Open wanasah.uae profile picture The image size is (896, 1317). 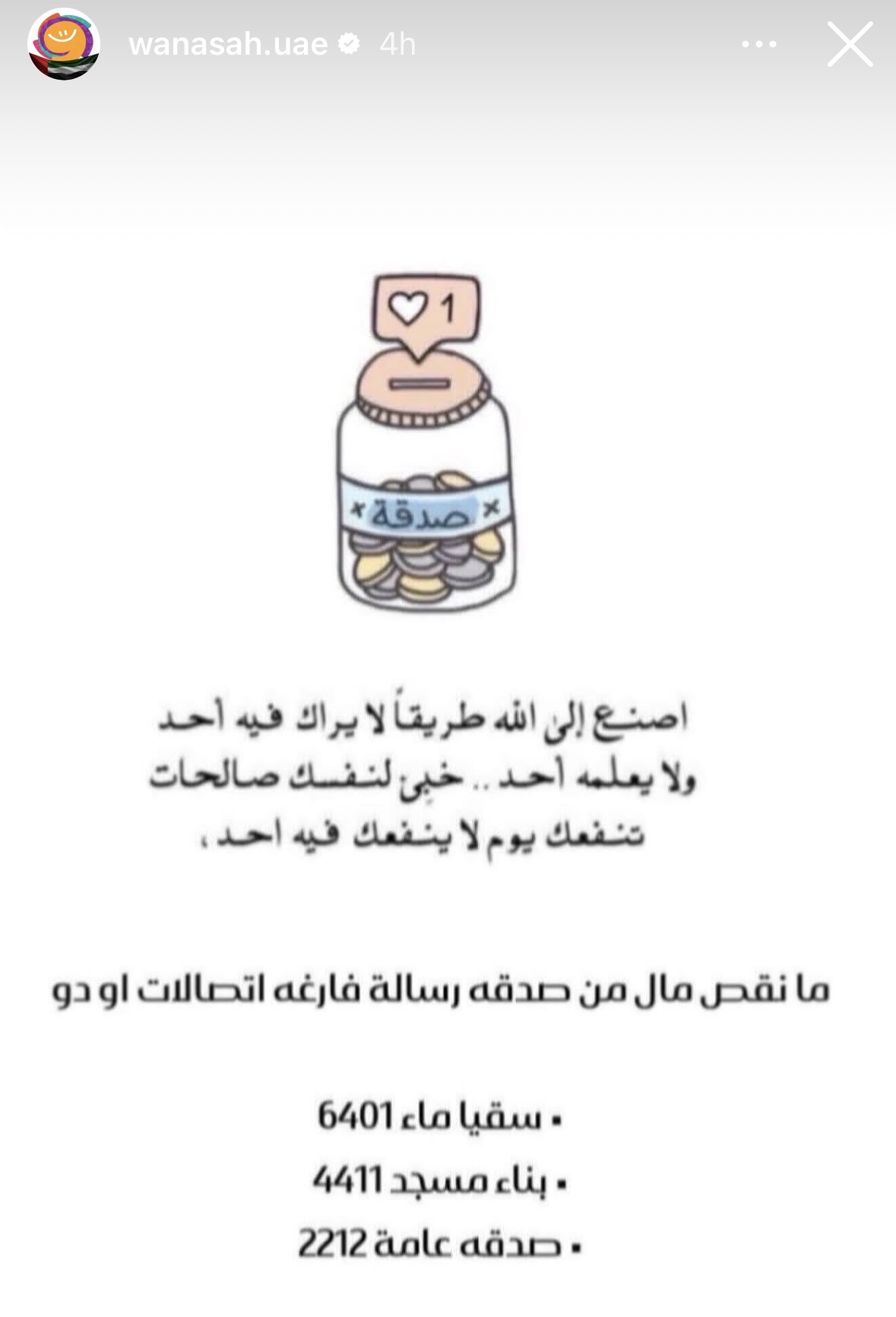pos(64,44)
